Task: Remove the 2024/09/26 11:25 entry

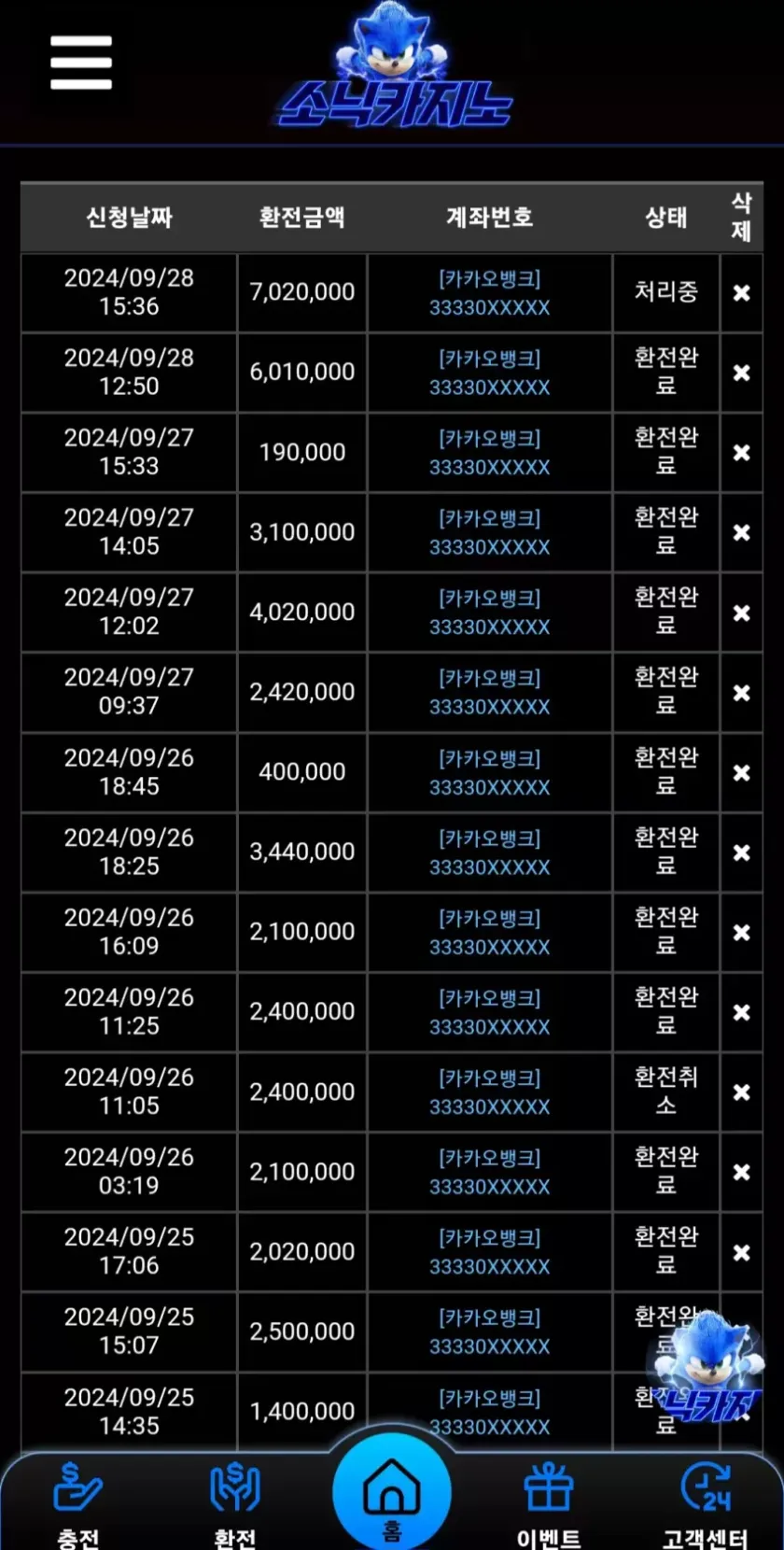Action: coord(741,1012)
